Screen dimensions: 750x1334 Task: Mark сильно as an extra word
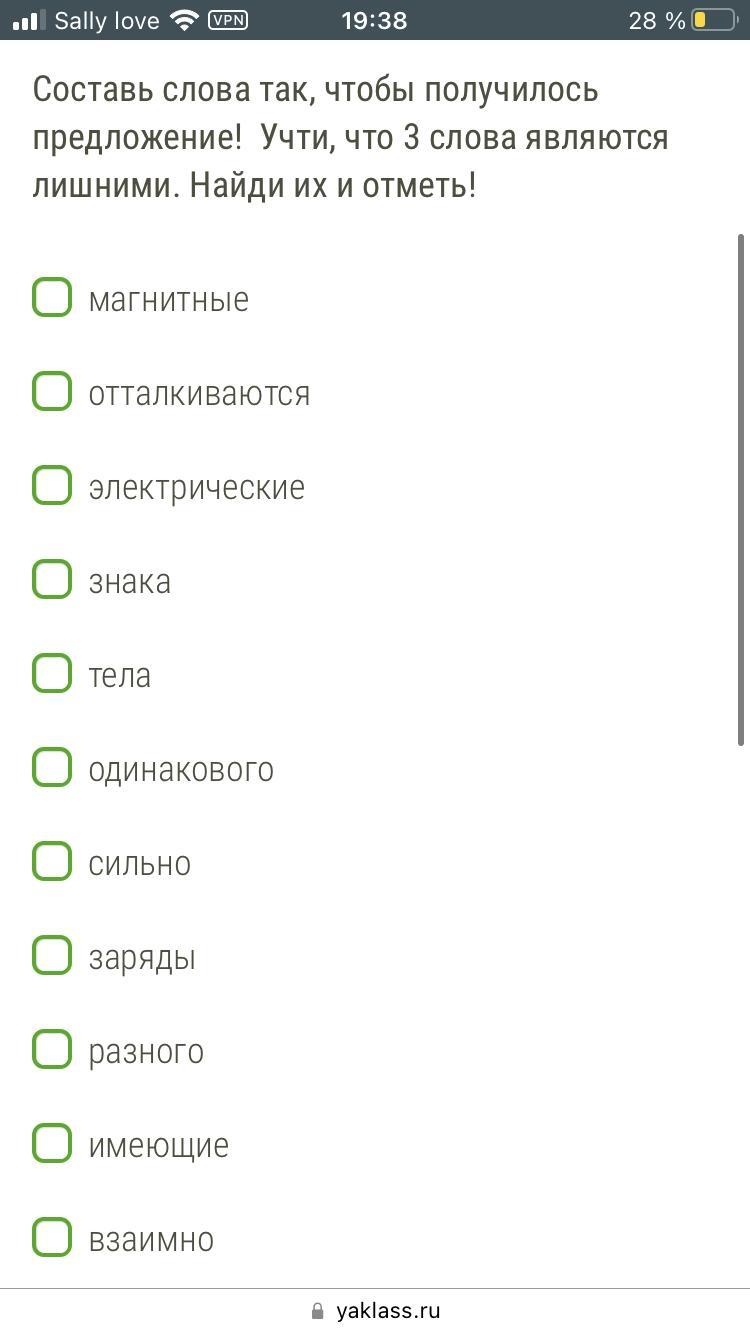52,862
